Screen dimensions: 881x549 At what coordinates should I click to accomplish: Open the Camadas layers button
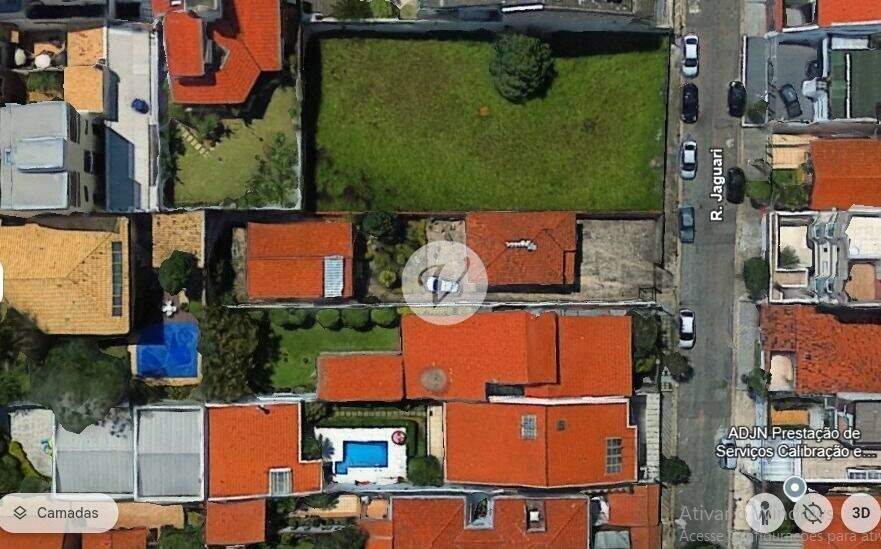click(57, 513)
